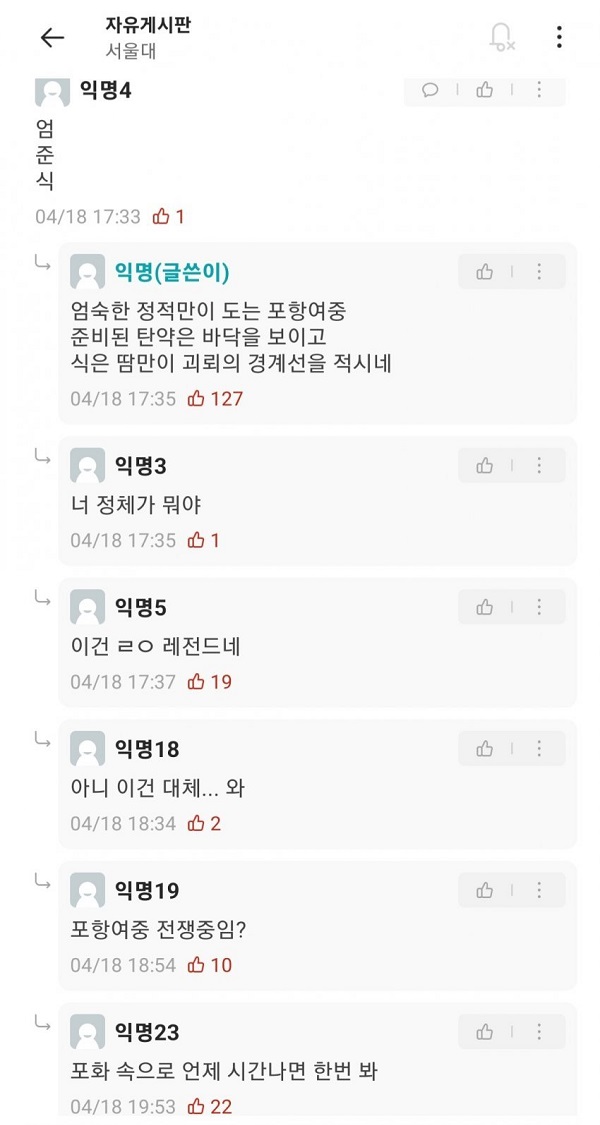Open the top-right overflow menu
Viewport: 600px width, 1125px height.
click(x=558, y=37)
